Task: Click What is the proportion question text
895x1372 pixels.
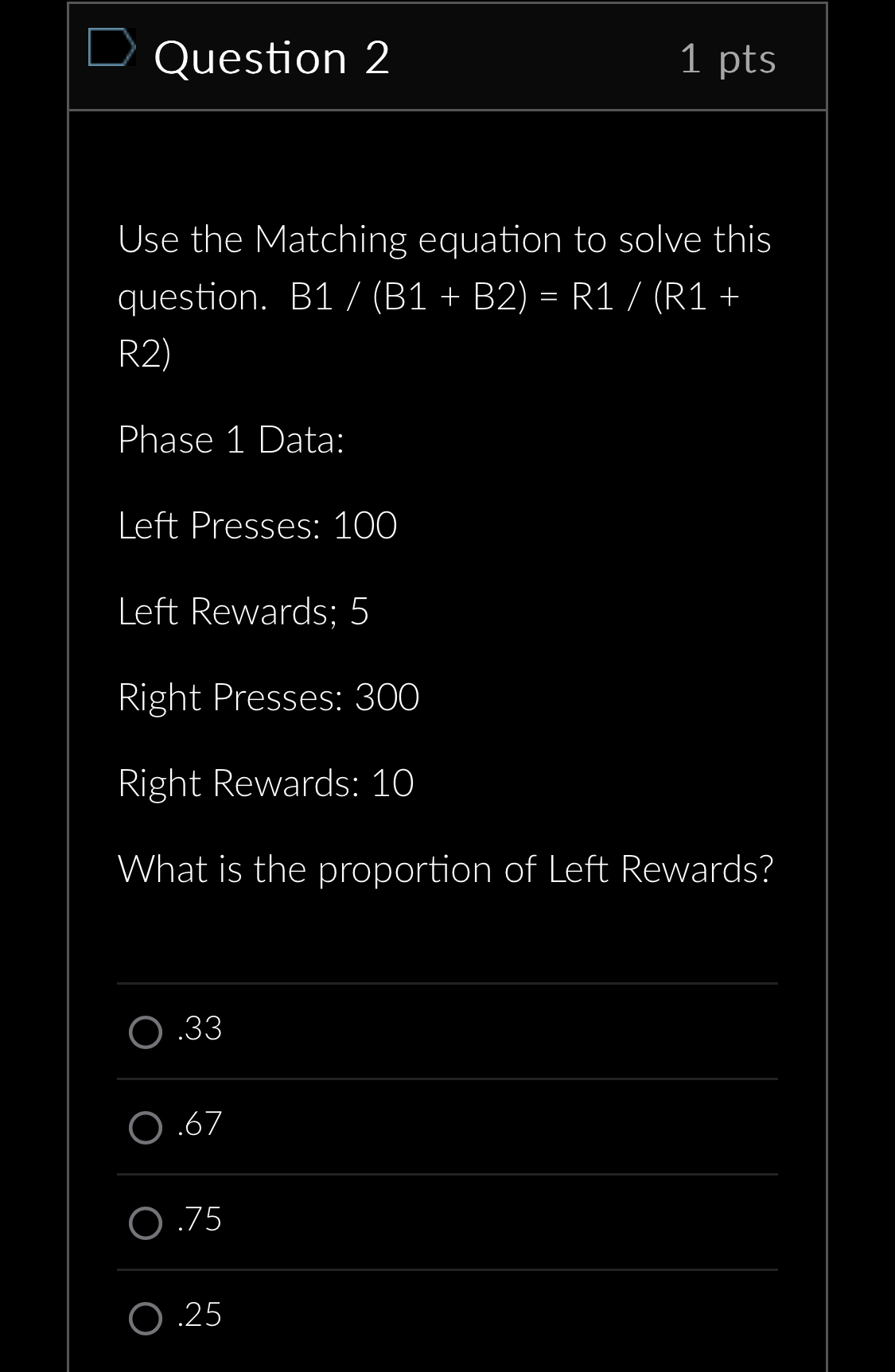Action: point(446,869)
